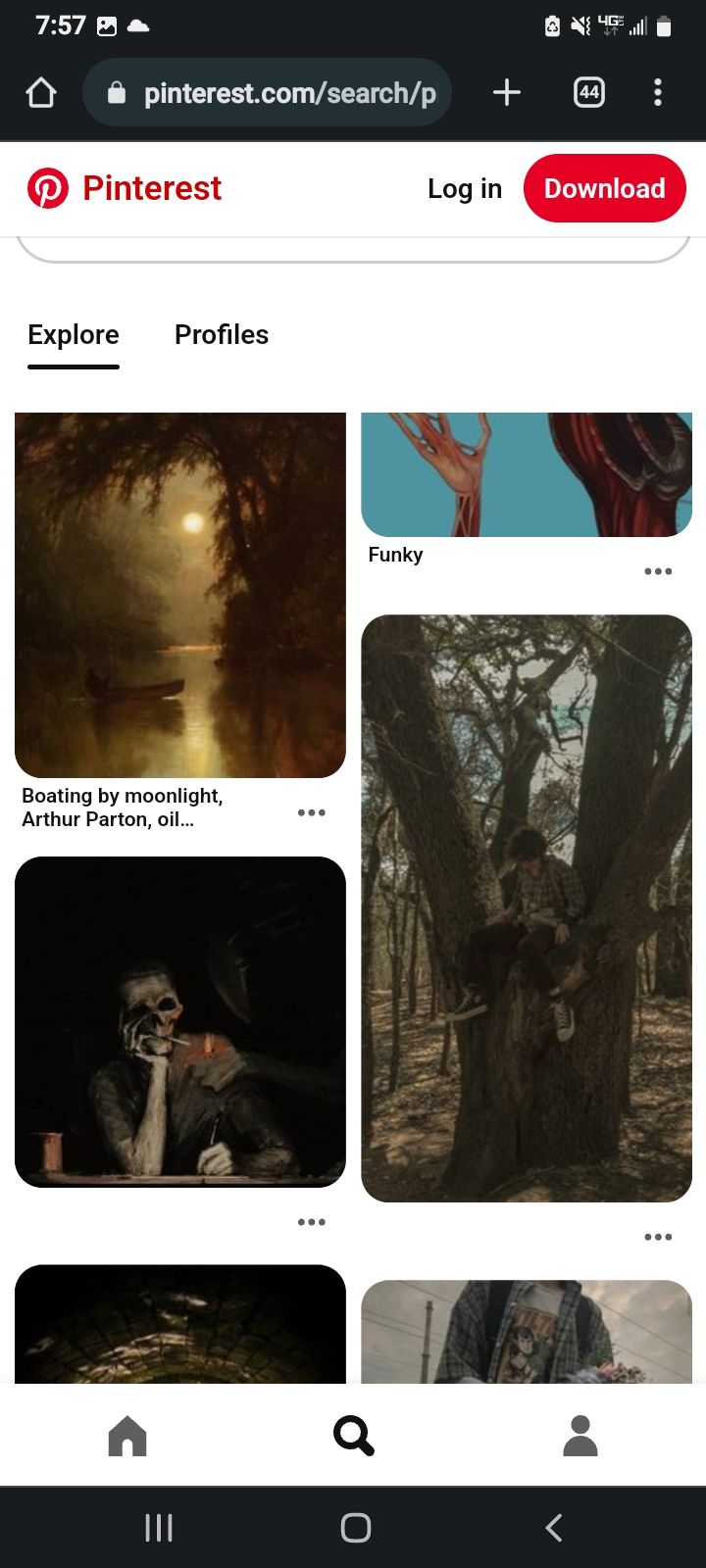706x1568 pixels.
Task: Tap the red Download button
Action: 604,188
